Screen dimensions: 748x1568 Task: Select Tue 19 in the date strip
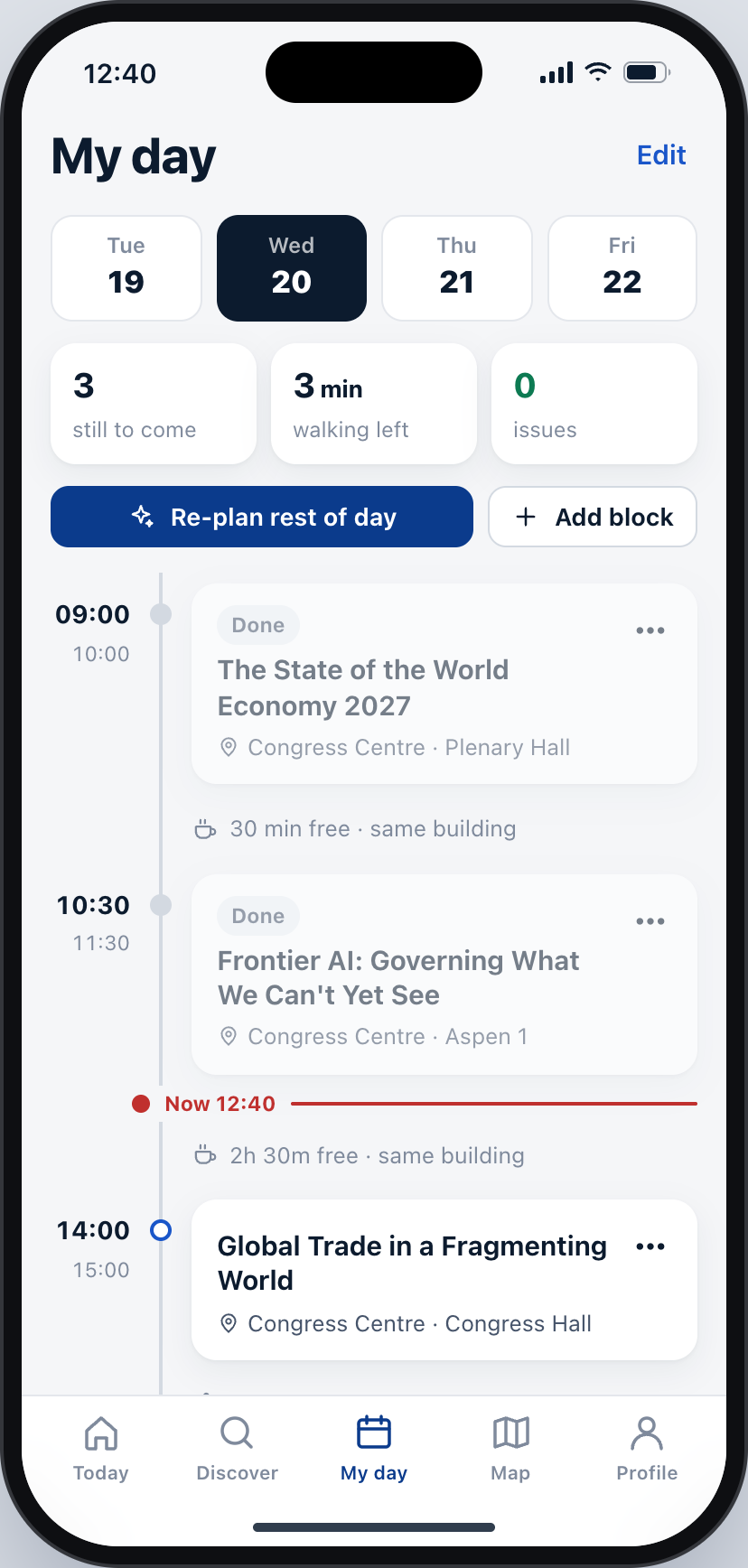[x=126, y=268]
